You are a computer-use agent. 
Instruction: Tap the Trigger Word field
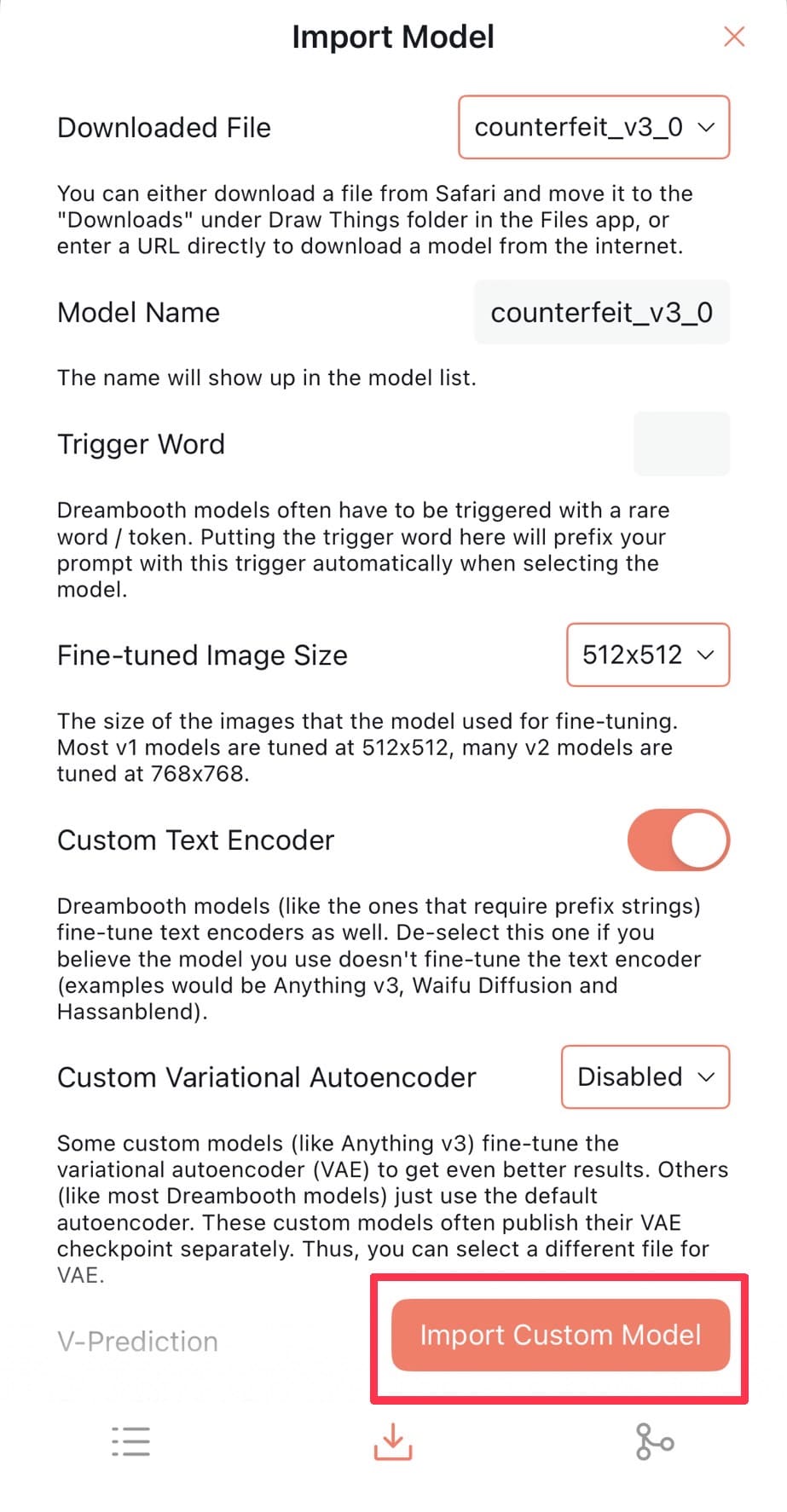point(680,444)
